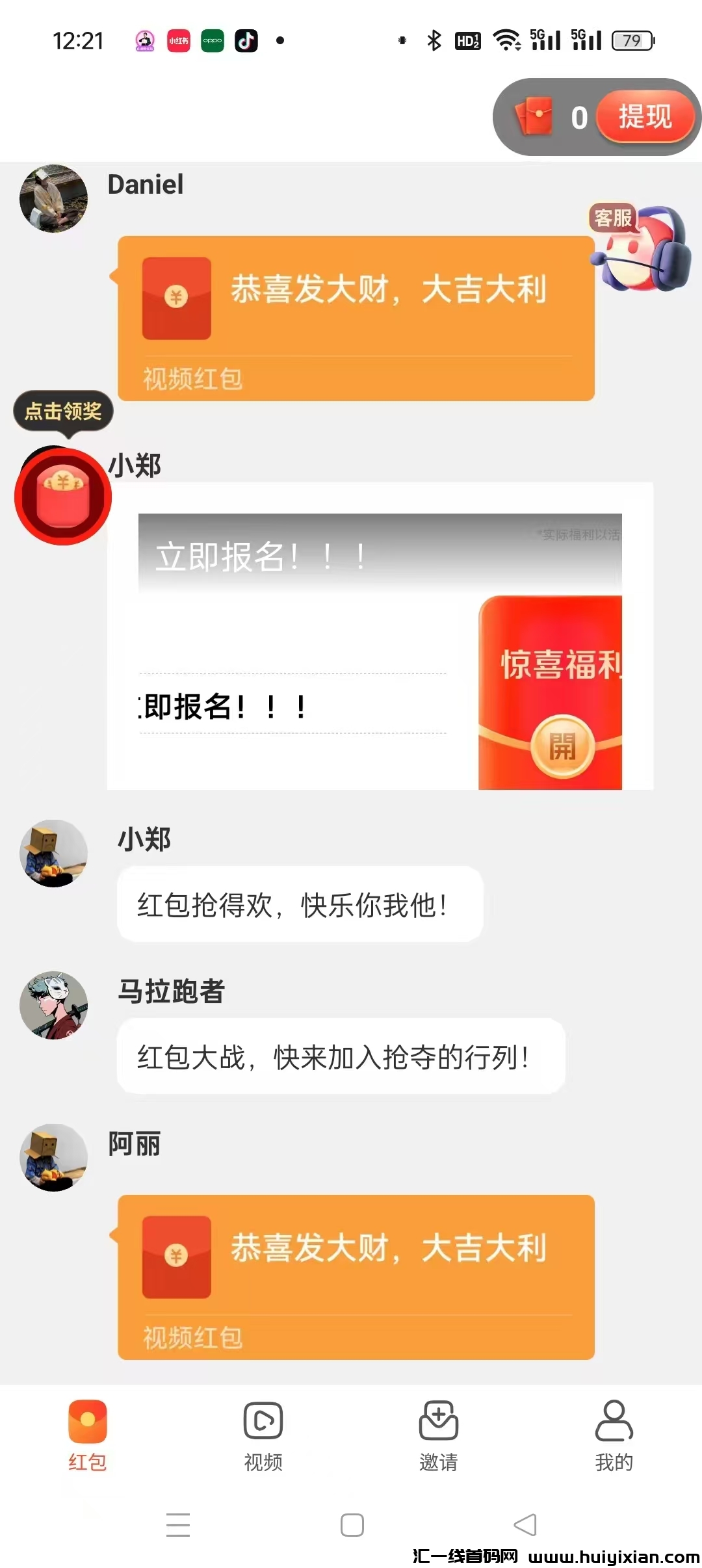Return to the home screen
Screen dimensions: 702x1568
[352, 1524]
